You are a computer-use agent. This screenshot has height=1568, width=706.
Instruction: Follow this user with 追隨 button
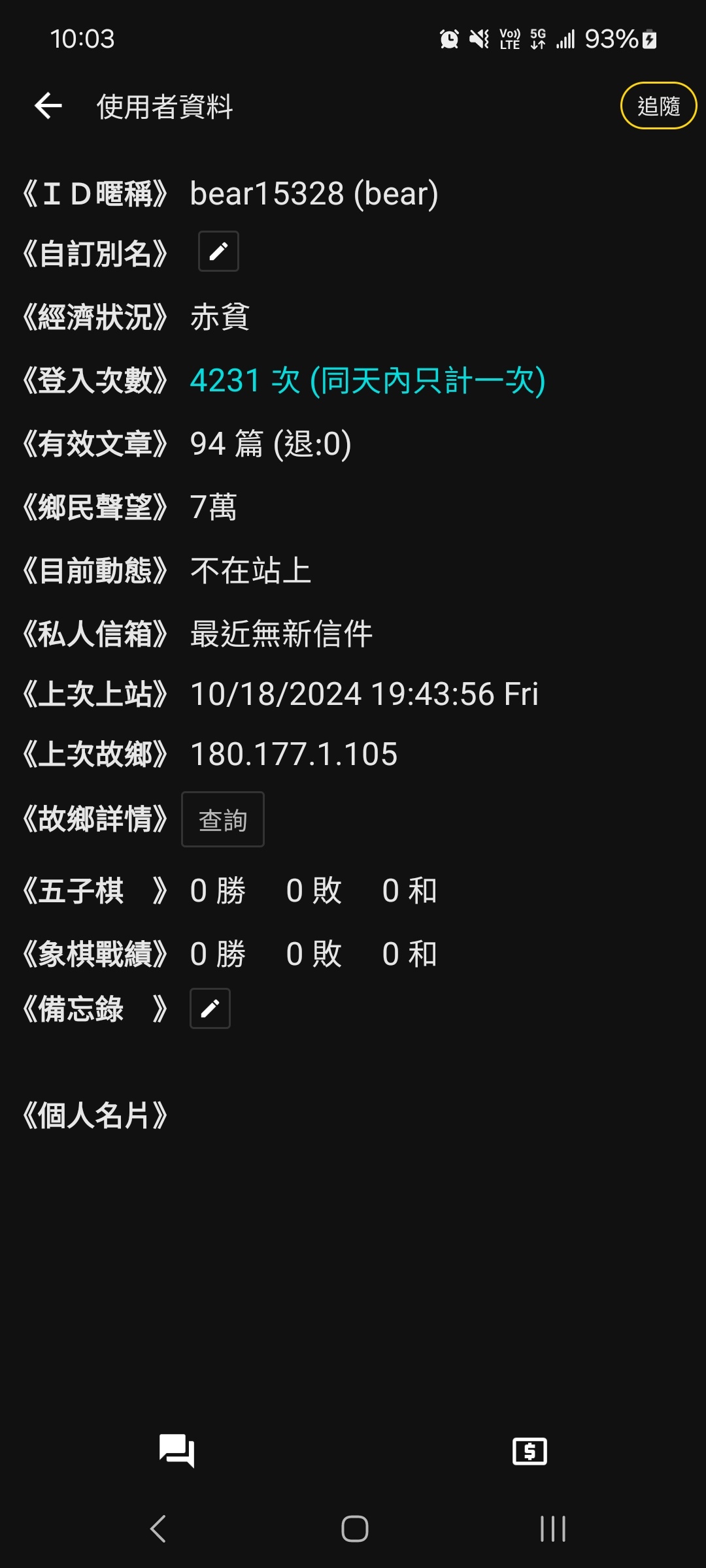[x=658, y=106]
